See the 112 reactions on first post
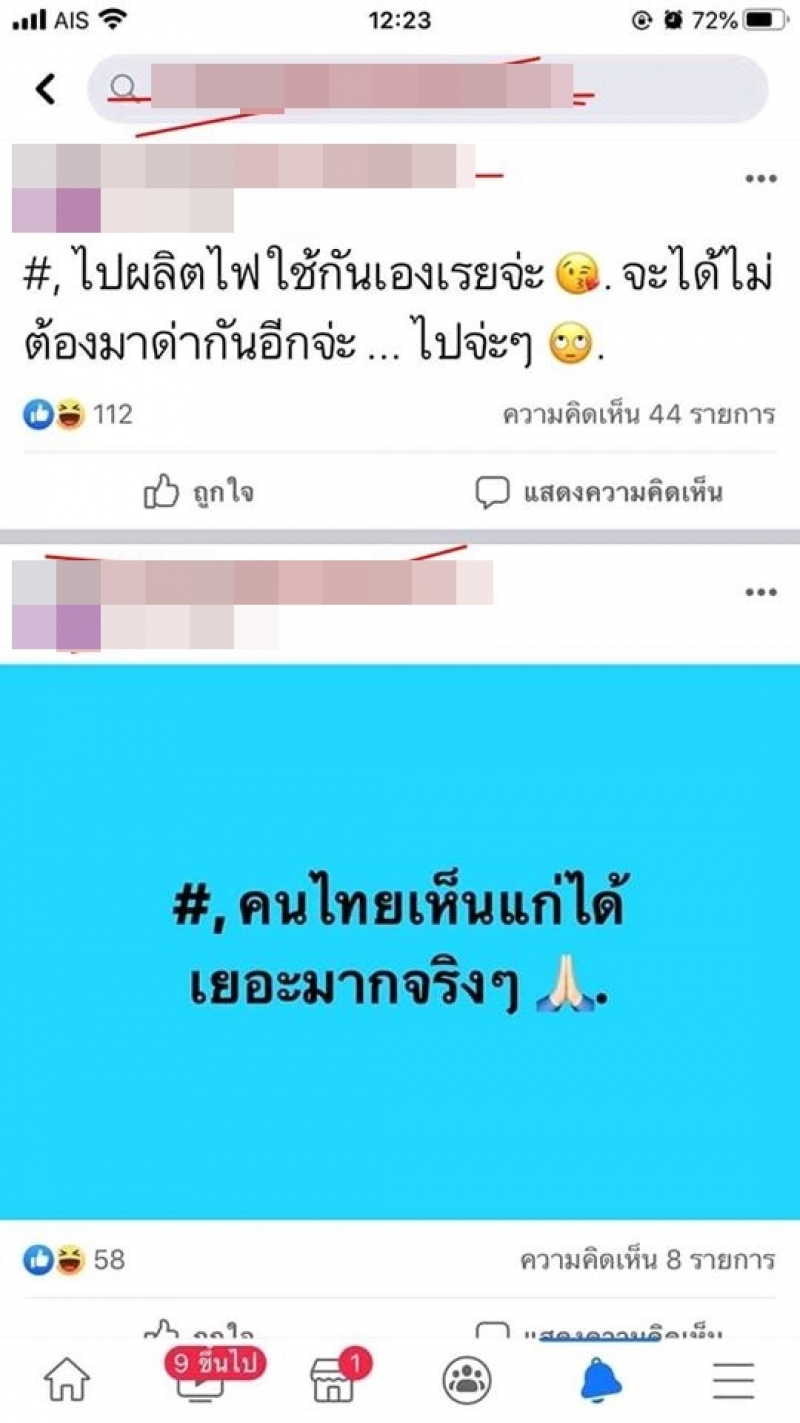Viewport: 800px width, 1423px height. click(x=78, y=414)
